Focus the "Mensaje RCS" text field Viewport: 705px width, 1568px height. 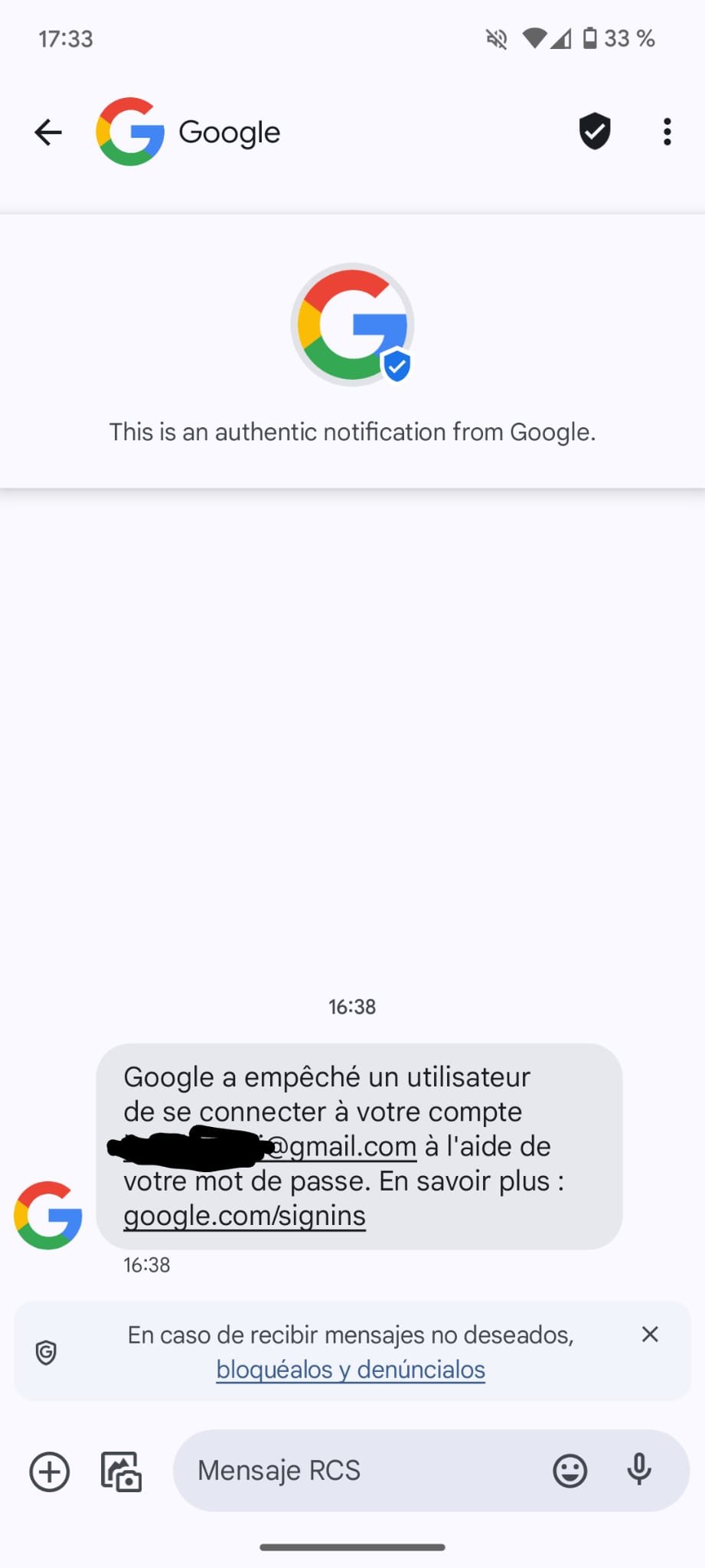360,1471
